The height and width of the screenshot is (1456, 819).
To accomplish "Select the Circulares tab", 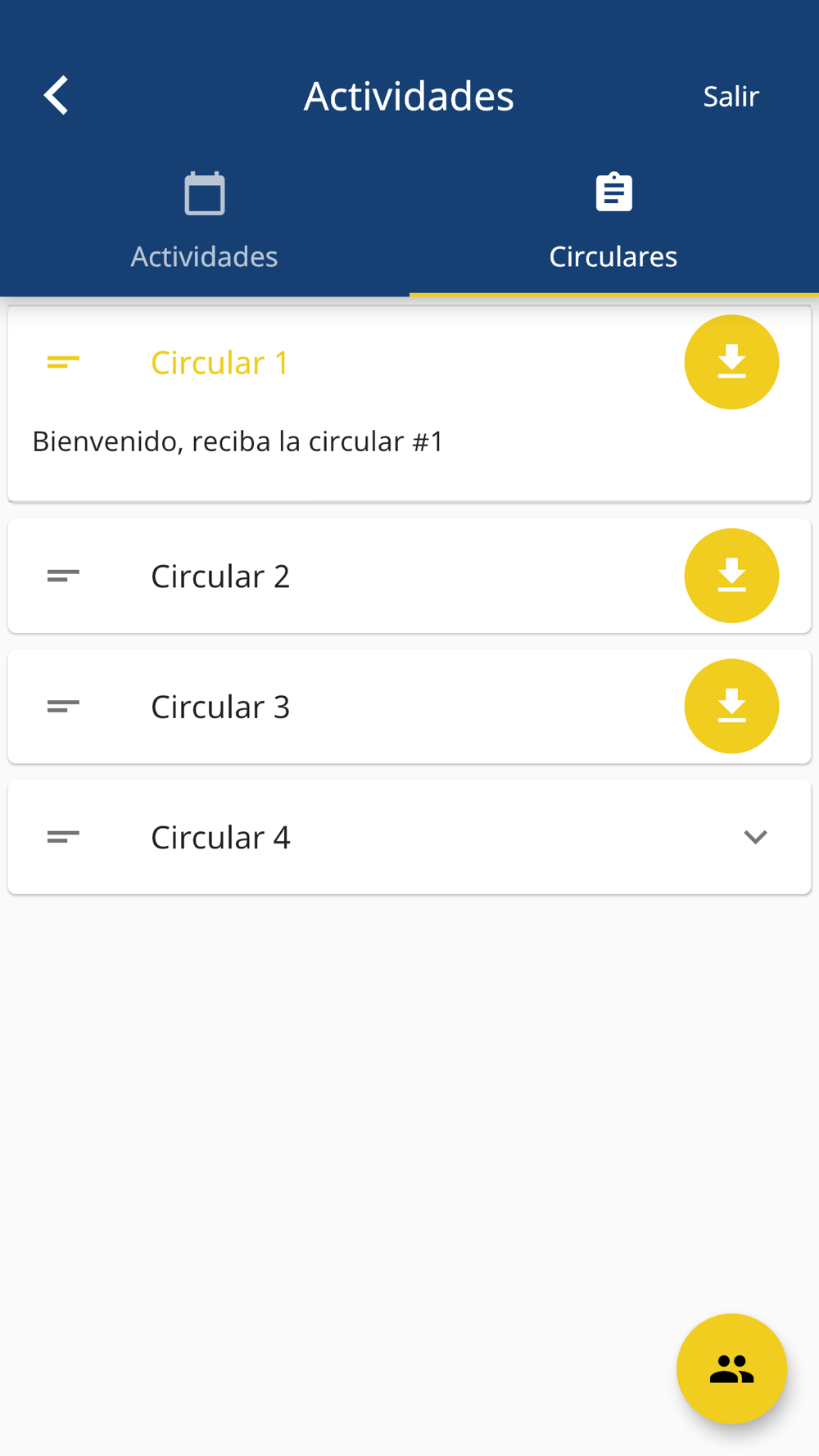I will [613, 221].
